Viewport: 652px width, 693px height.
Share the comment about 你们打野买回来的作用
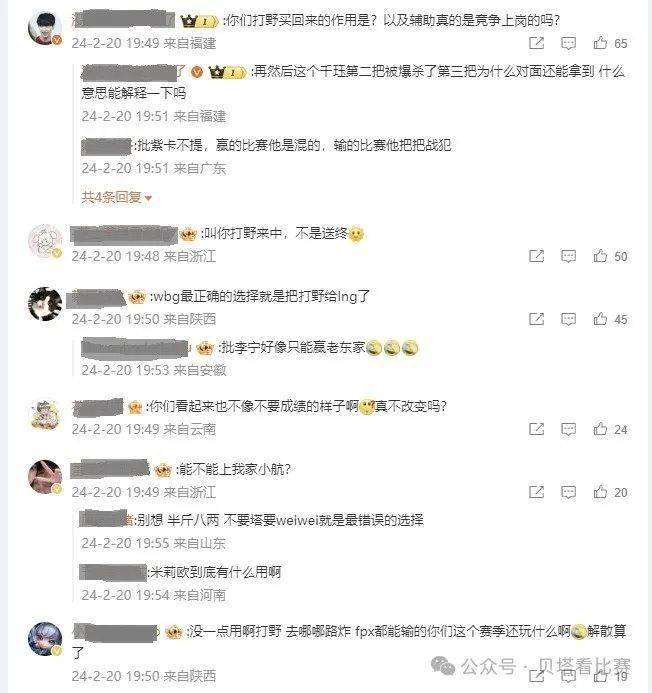[x=536, y=43]
